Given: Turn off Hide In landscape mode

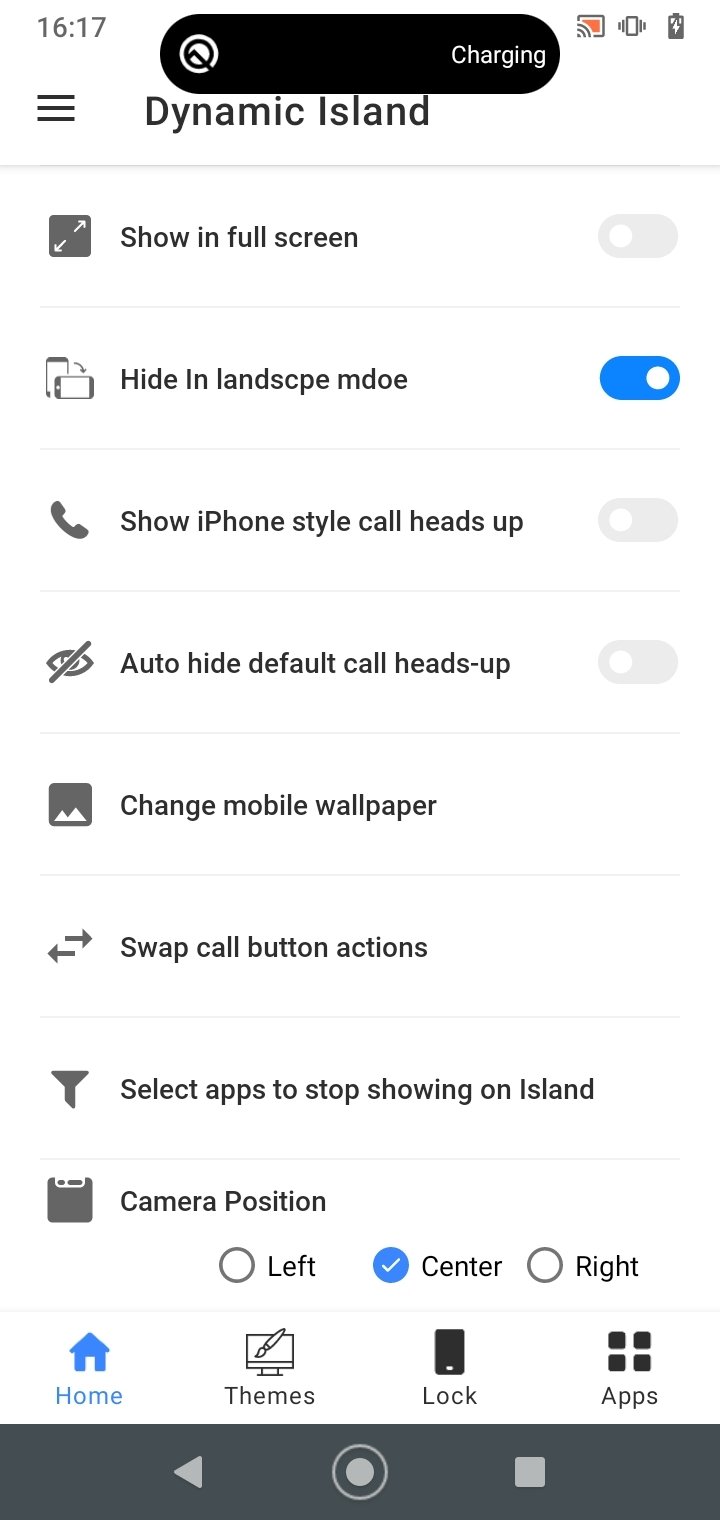Looking at the screenshot, I should (x=639, y=379).
